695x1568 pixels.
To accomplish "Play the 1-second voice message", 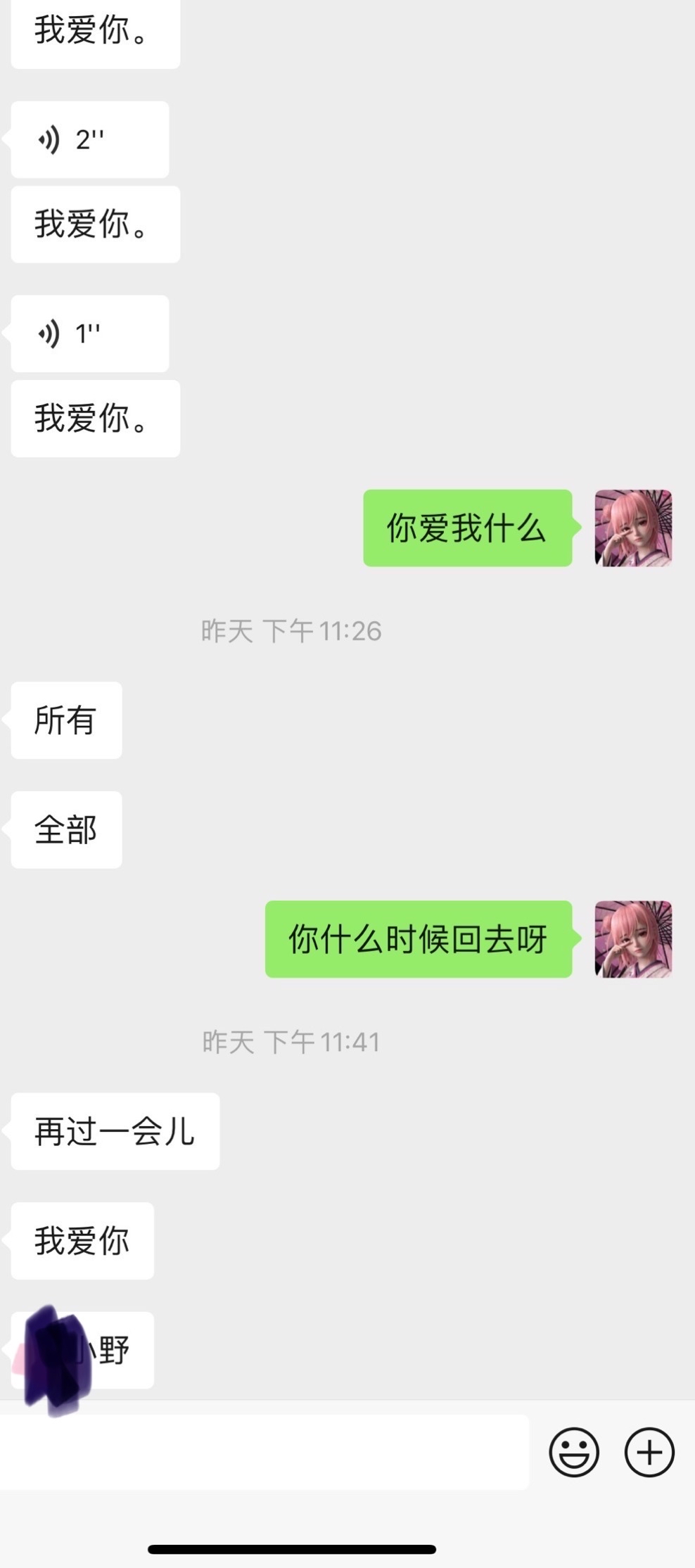I will (89, 333).
